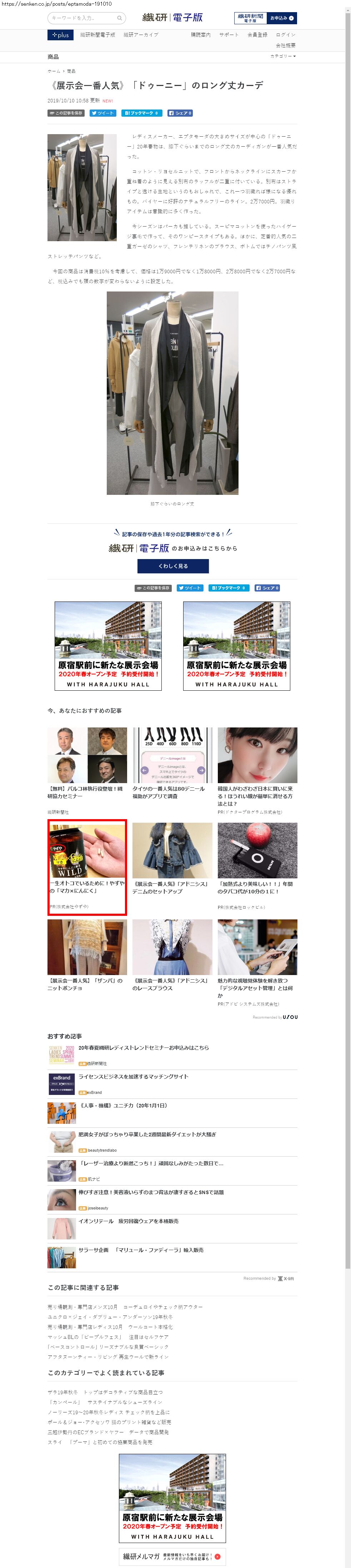Tap この記事を保存 under the headline
Screen dimensions: 351x1568
(66, 113)
